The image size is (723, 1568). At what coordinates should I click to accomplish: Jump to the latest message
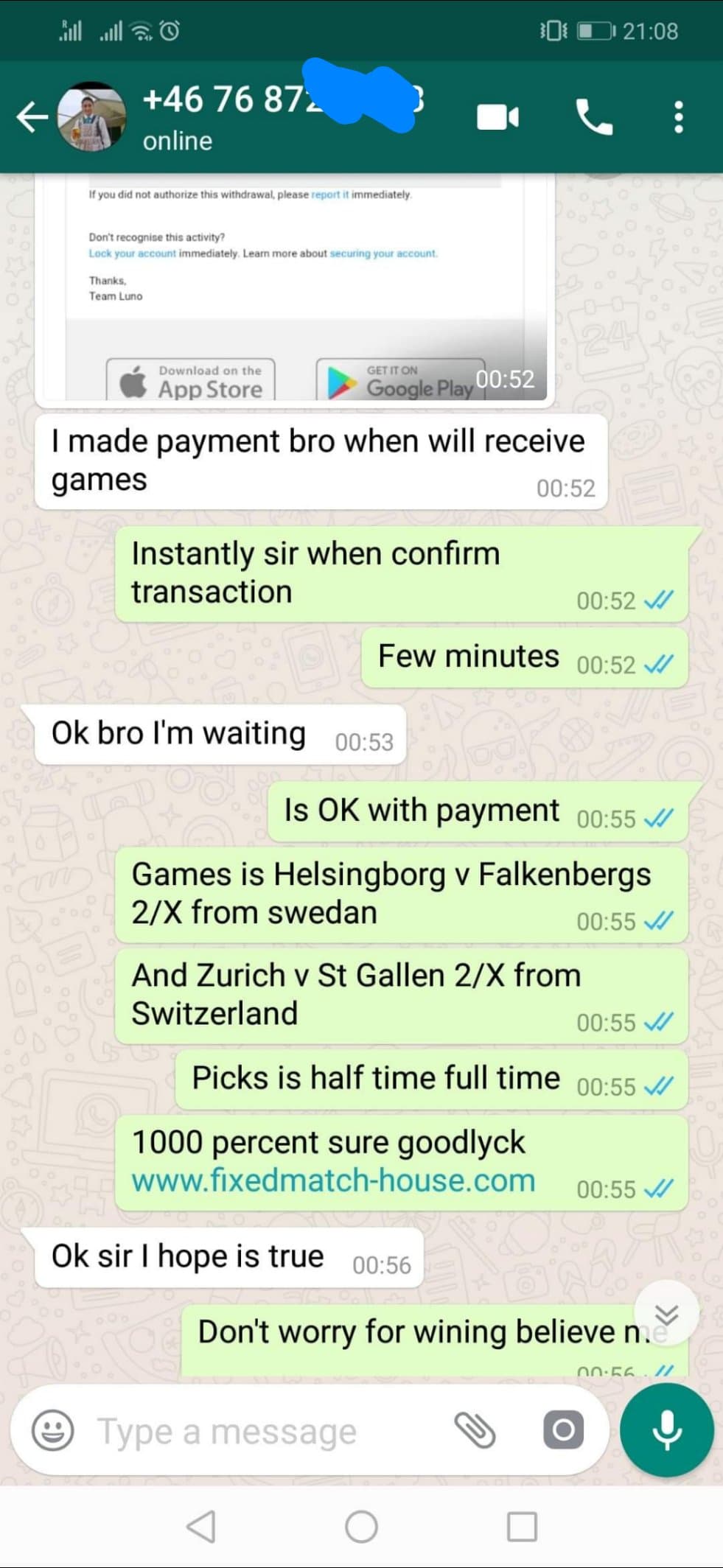(x=666, y=1315)
